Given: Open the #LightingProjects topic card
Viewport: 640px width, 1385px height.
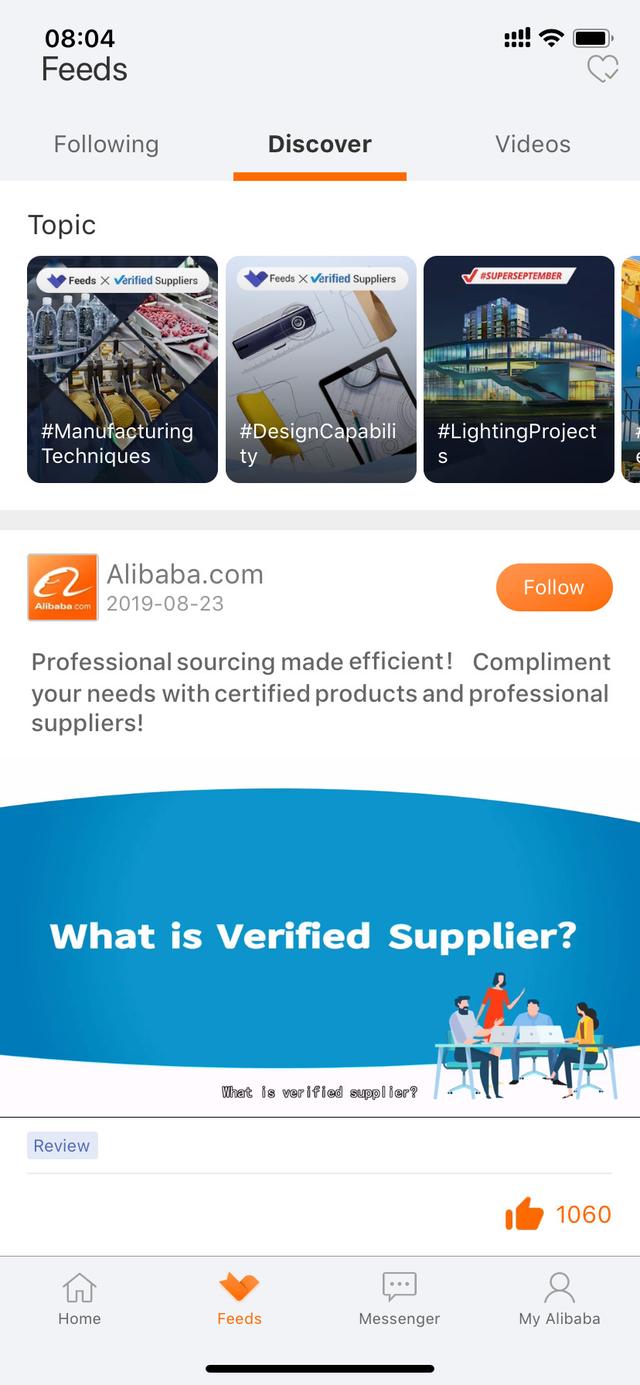Looking at the screenshot, I should tap(519, 369).
